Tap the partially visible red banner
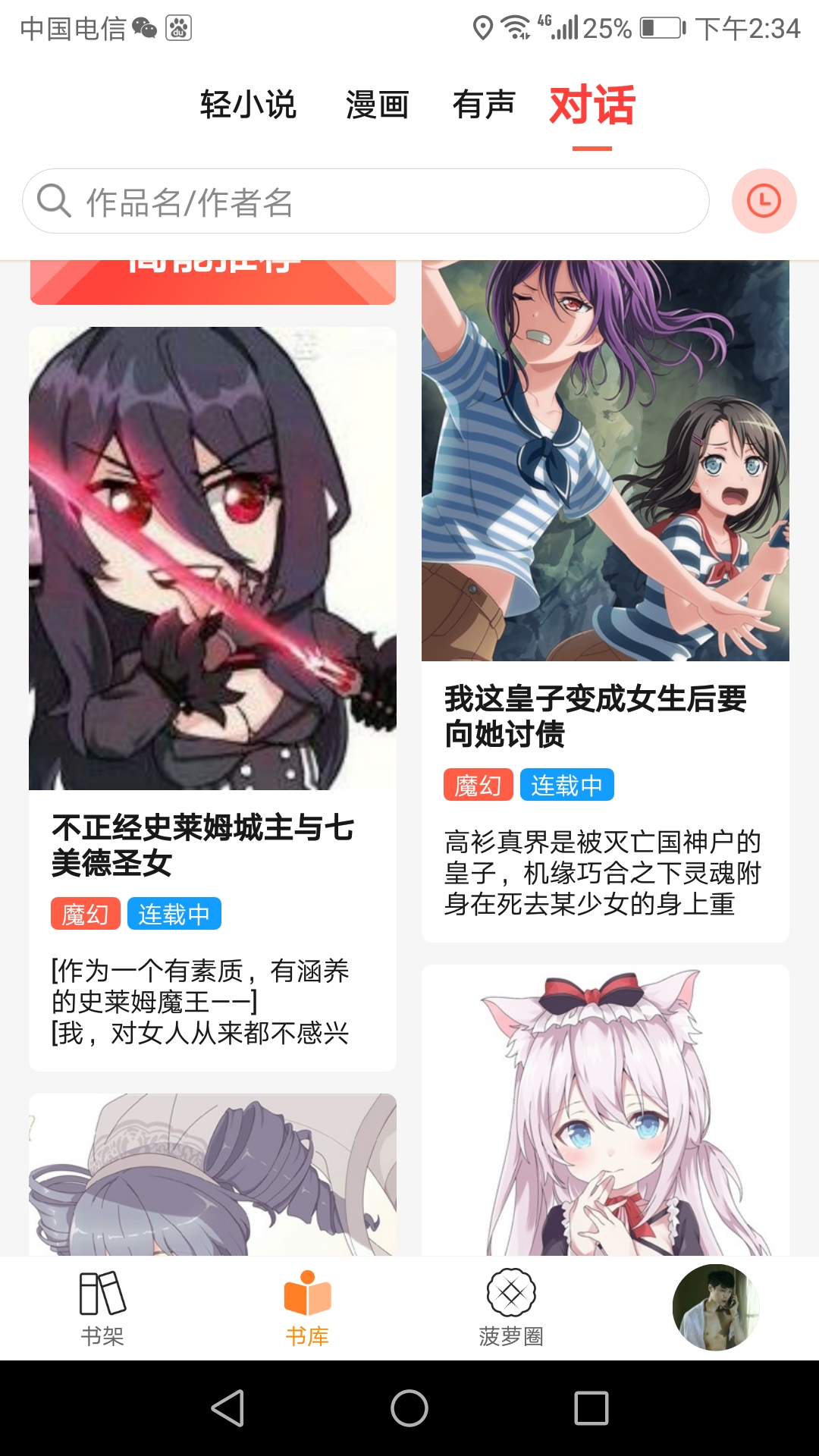Viewport: 819px width, 1456px height. [x=212, y=282]
